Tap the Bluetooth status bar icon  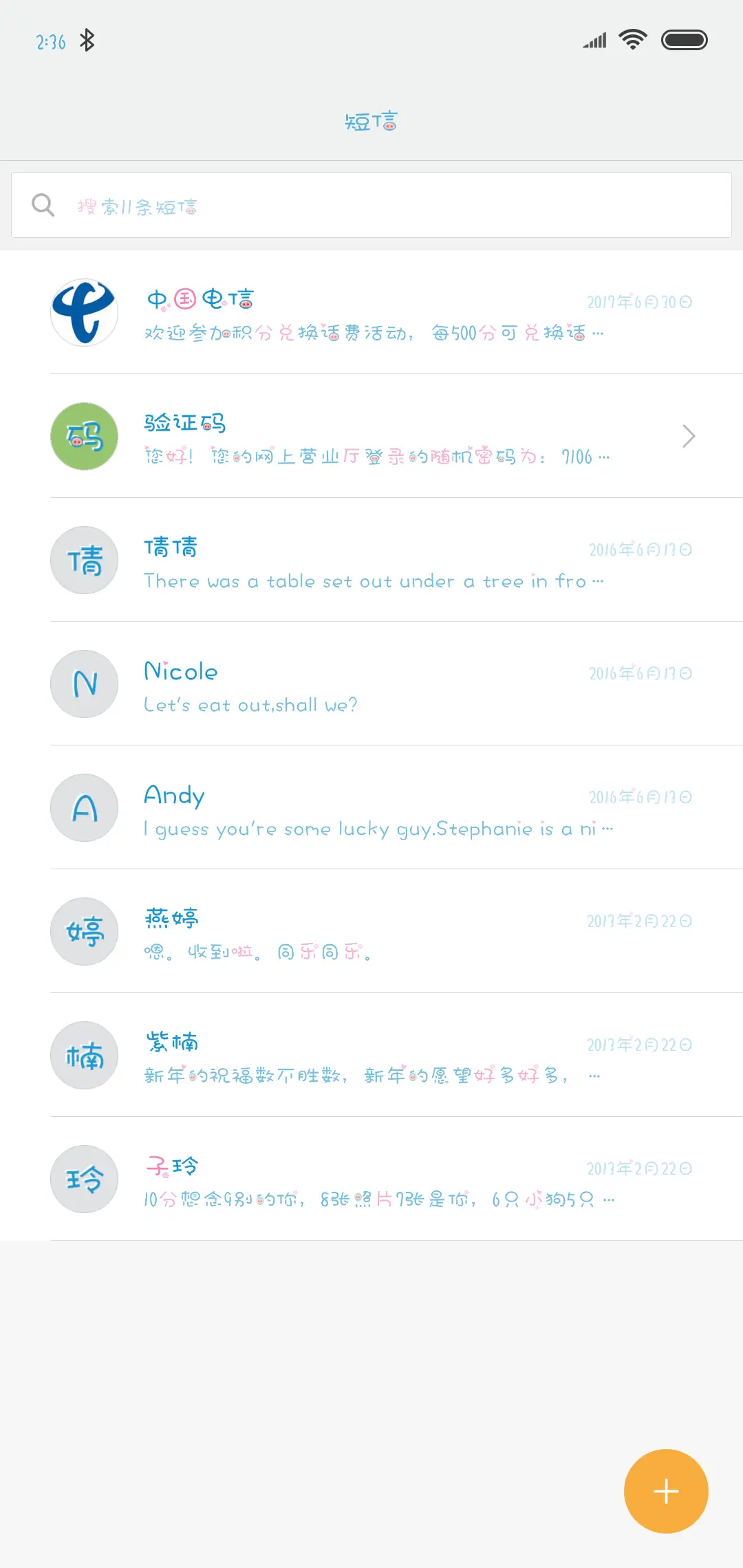(x=87, y=39)
